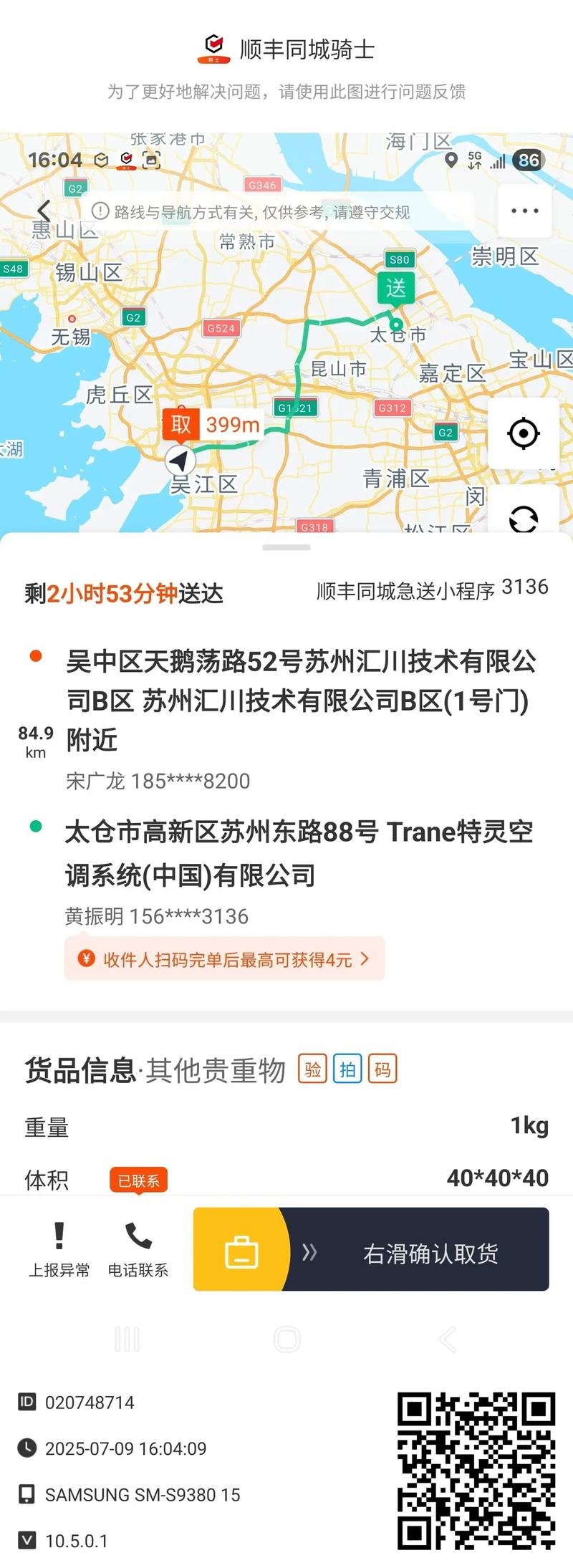The image size is (573, 1568).
Task: Tap the back arrow on the map
Action: pos(43,210)
